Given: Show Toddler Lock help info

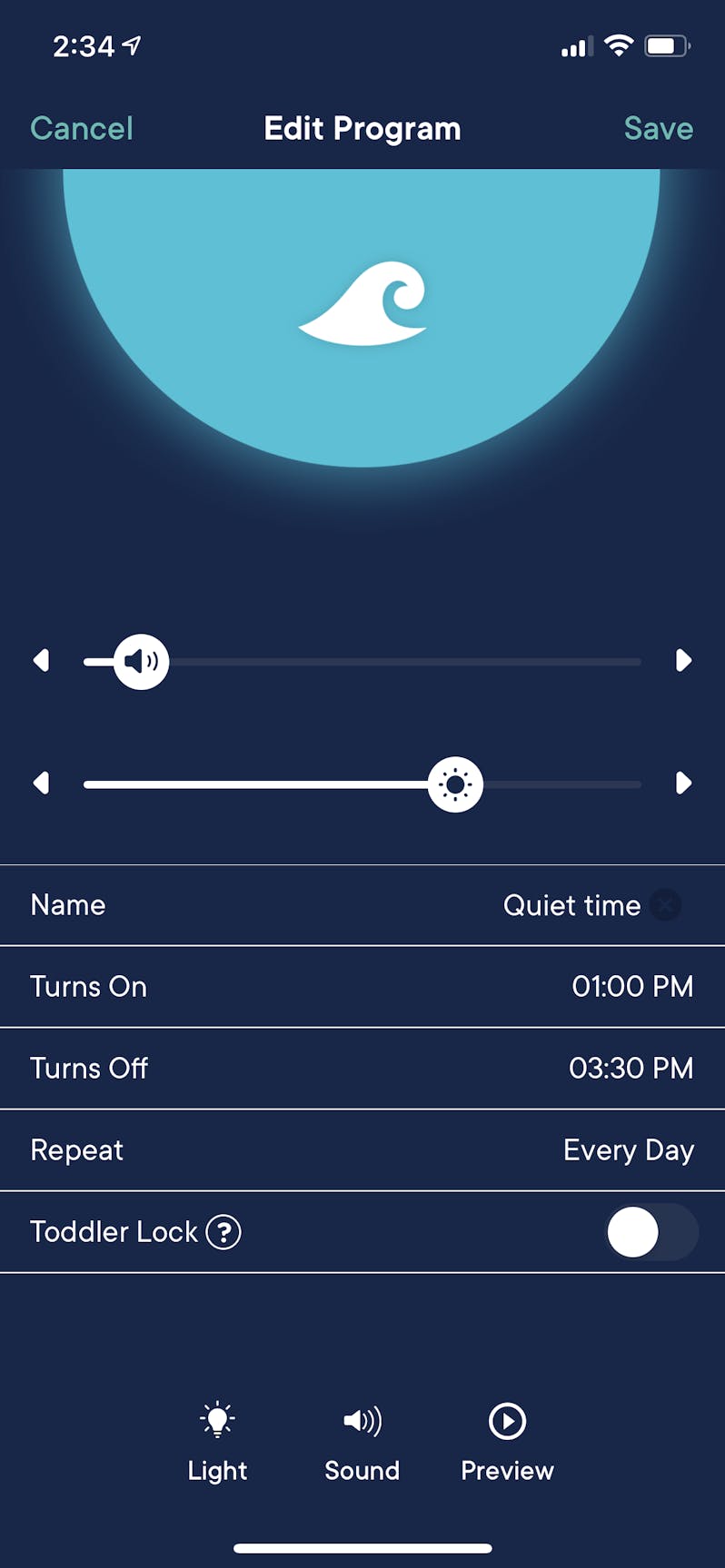Looking at the screenshot, I should pyautogui.click(x=223, y=1232).
